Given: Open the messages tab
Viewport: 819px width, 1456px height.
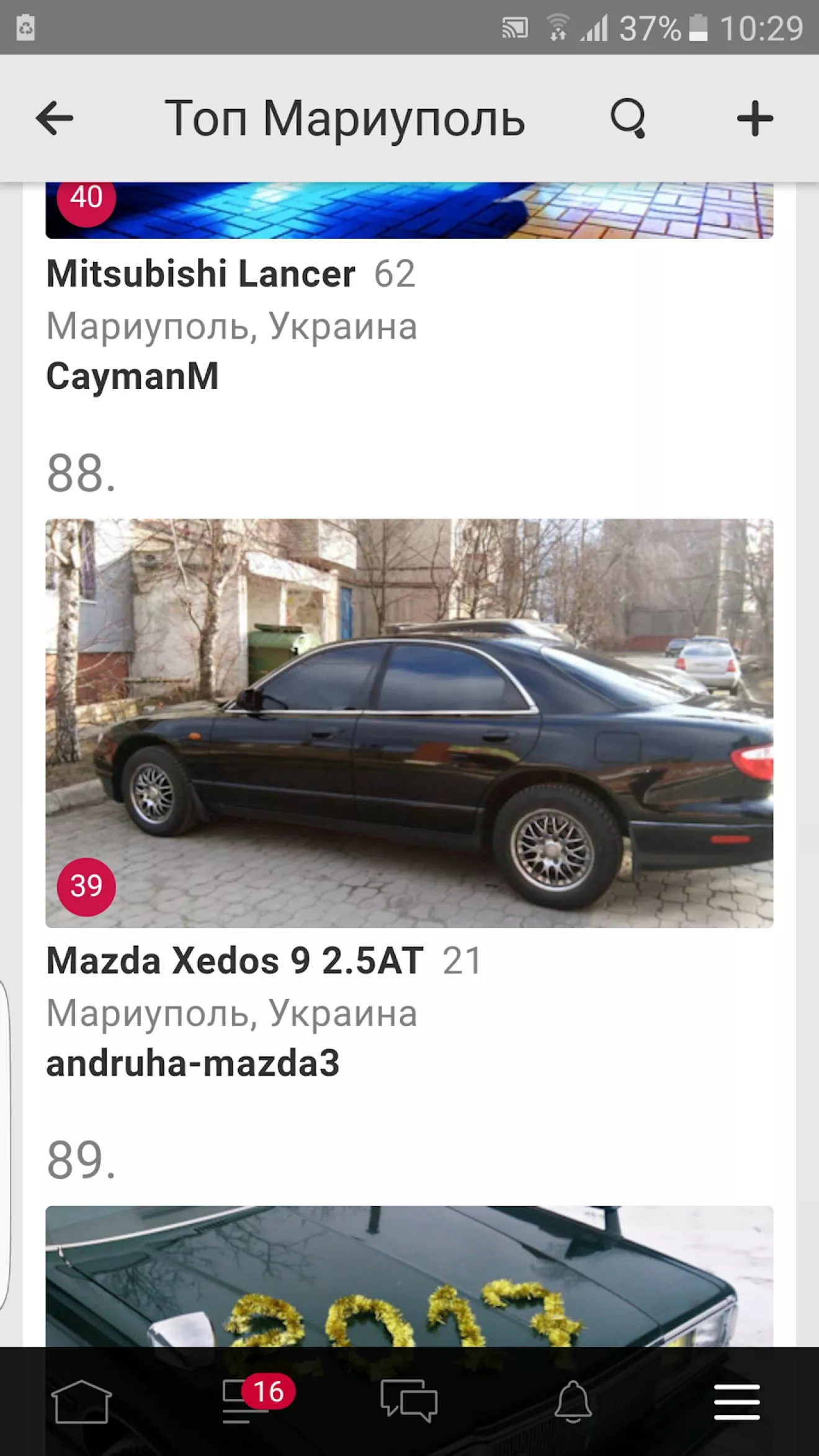Looking at the screenshot, I should click(409, 1401).
